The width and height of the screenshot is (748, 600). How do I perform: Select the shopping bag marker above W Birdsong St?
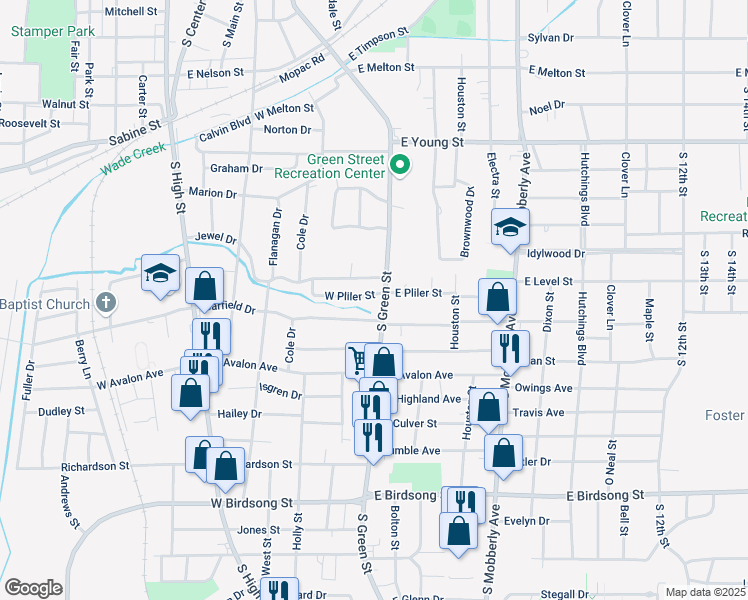[227, 466]
